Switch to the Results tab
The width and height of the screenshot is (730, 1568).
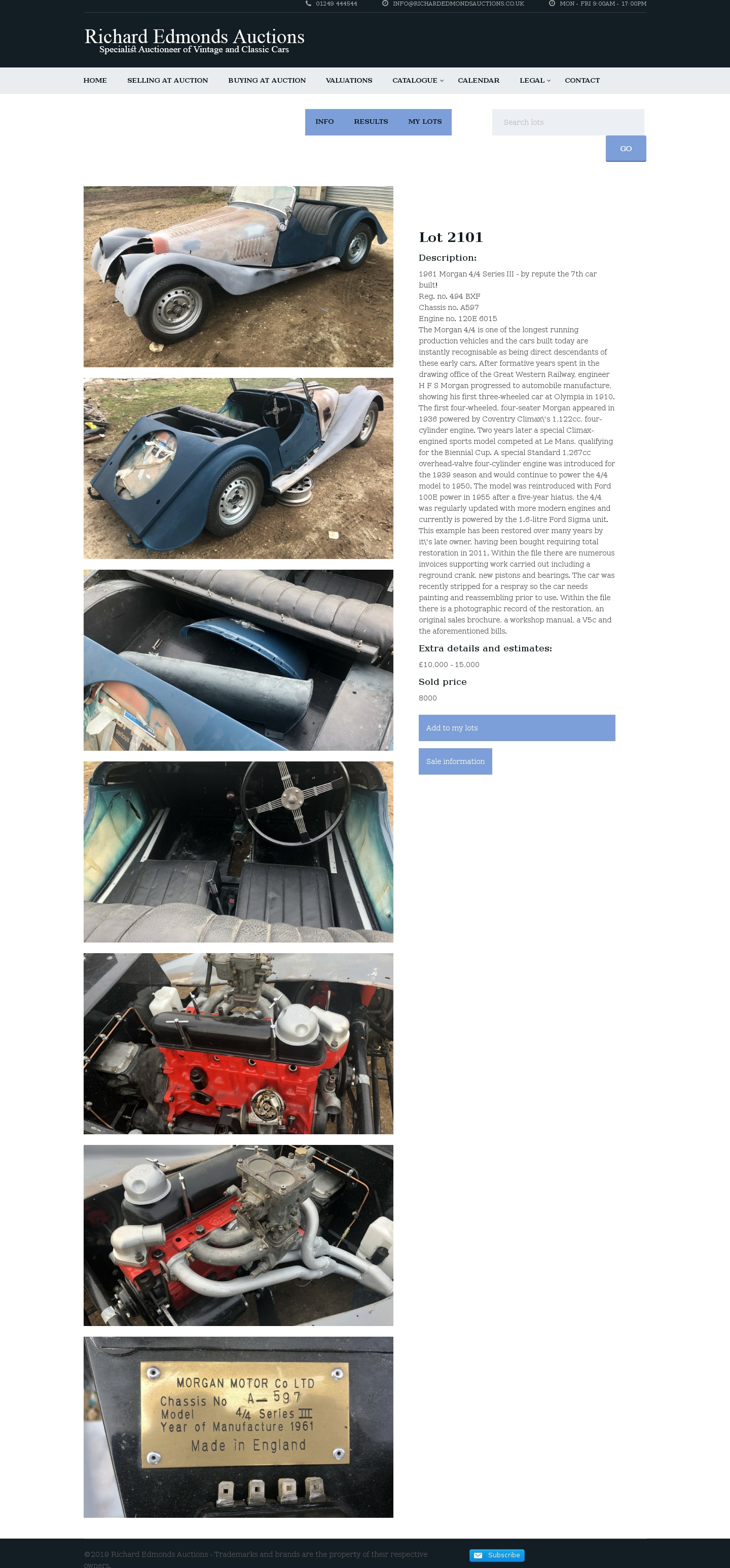click(371, 122)
